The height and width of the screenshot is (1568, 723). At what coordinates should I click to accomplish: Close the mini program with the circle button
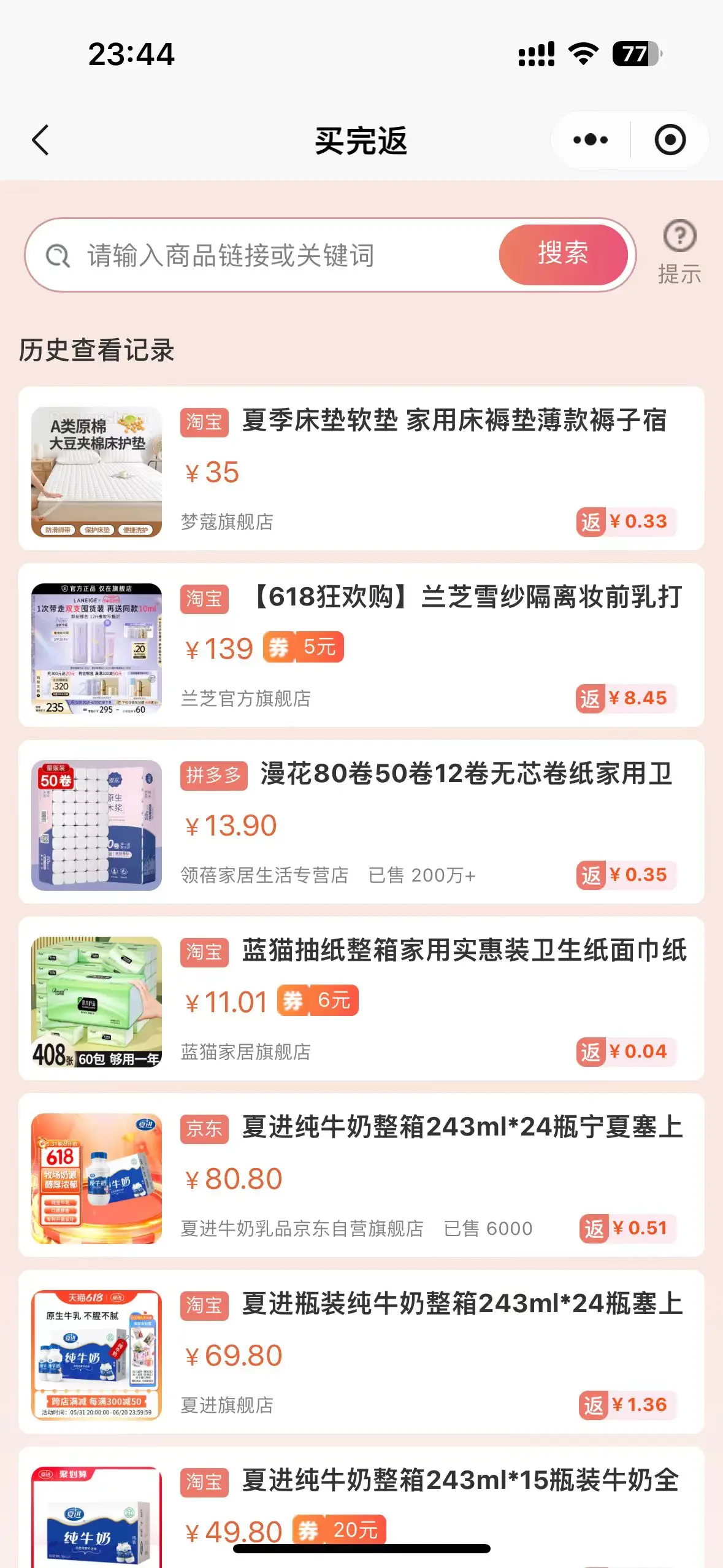coord(670,140)
